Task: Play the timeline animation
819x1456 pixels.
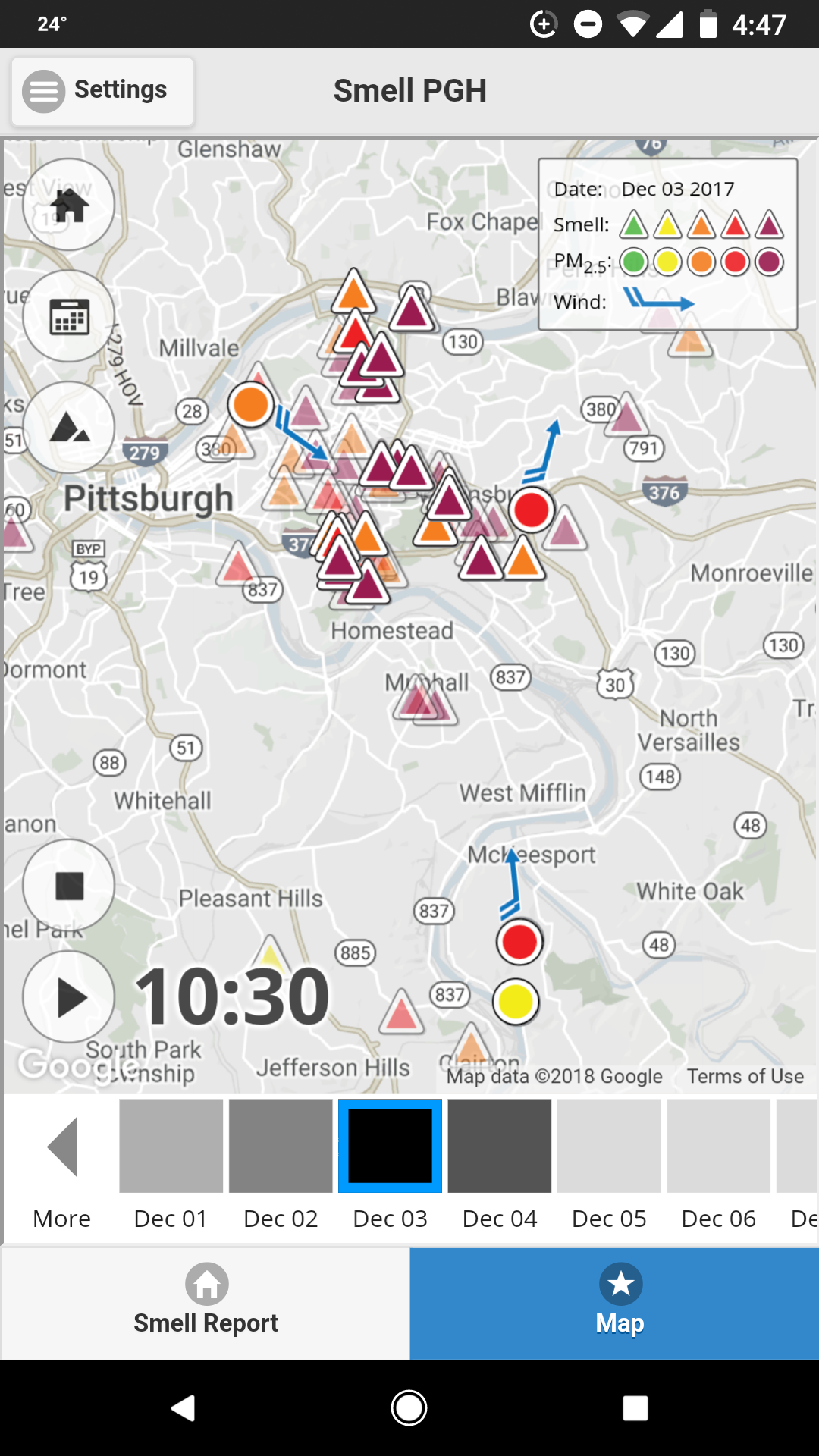Action: [69, 996]
